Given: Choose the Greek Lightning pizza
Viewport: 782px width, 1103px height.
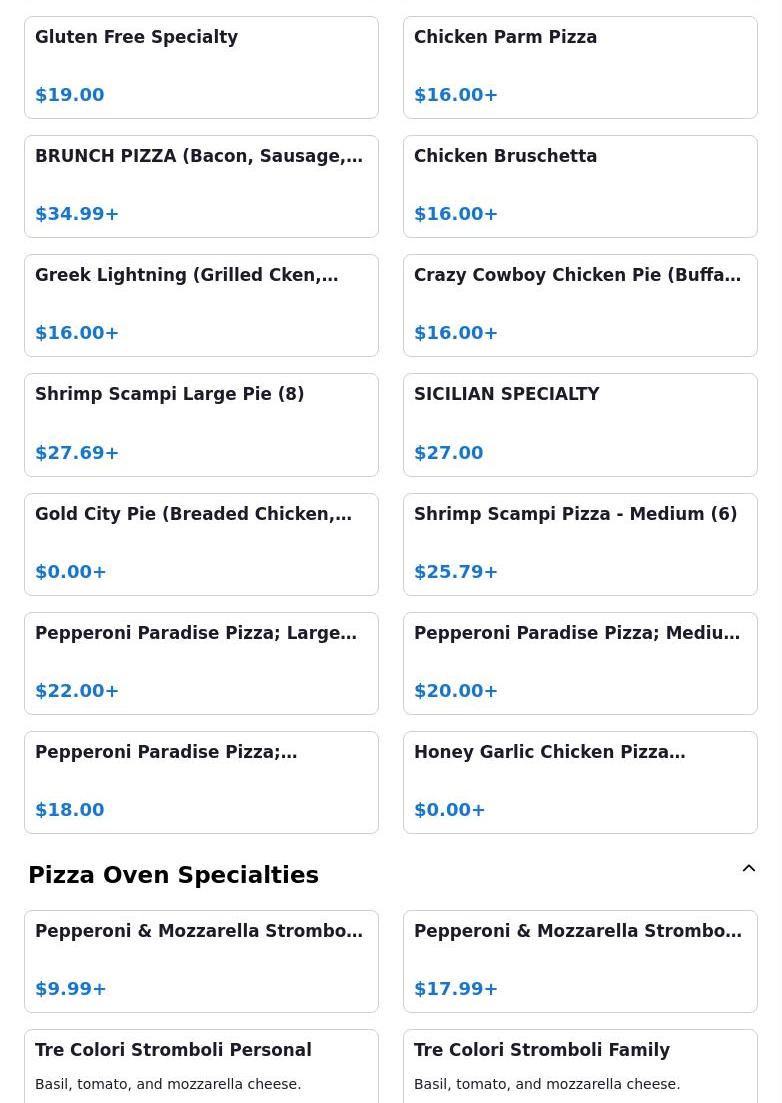Looking at the screenshot, I should coord(201,305).
